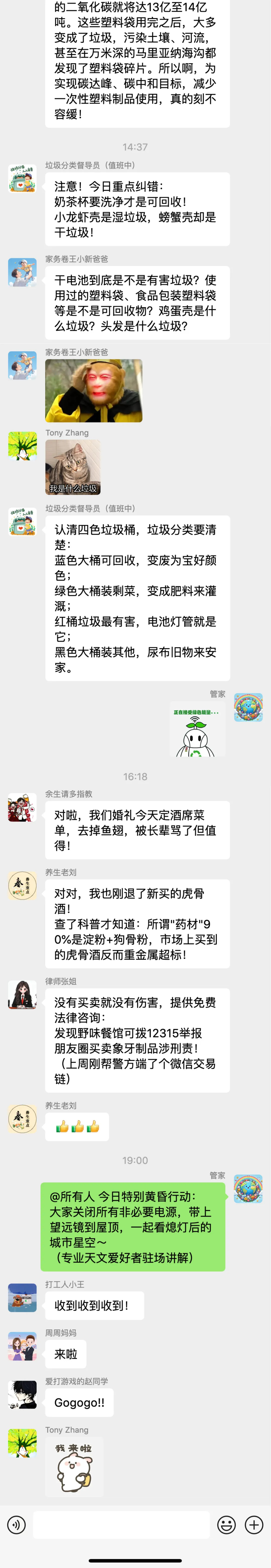Open the monkey image from 家务卷王小新爸爸
The height and width of the screenshot is (1568, 271).
click(x=94, y=390)
